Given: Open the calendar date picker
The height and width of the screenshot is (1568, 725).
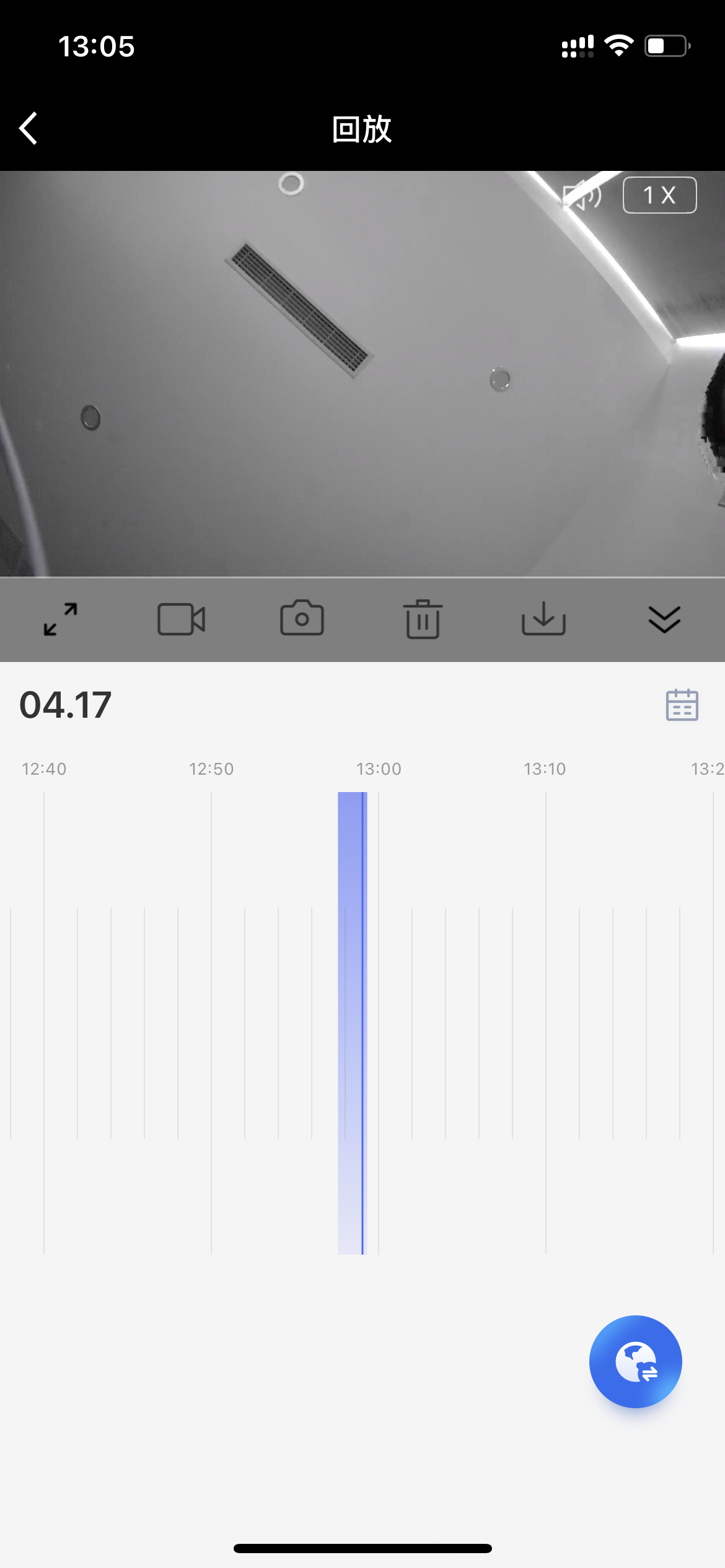Looking at the screenshot, I should pos(682,705).
